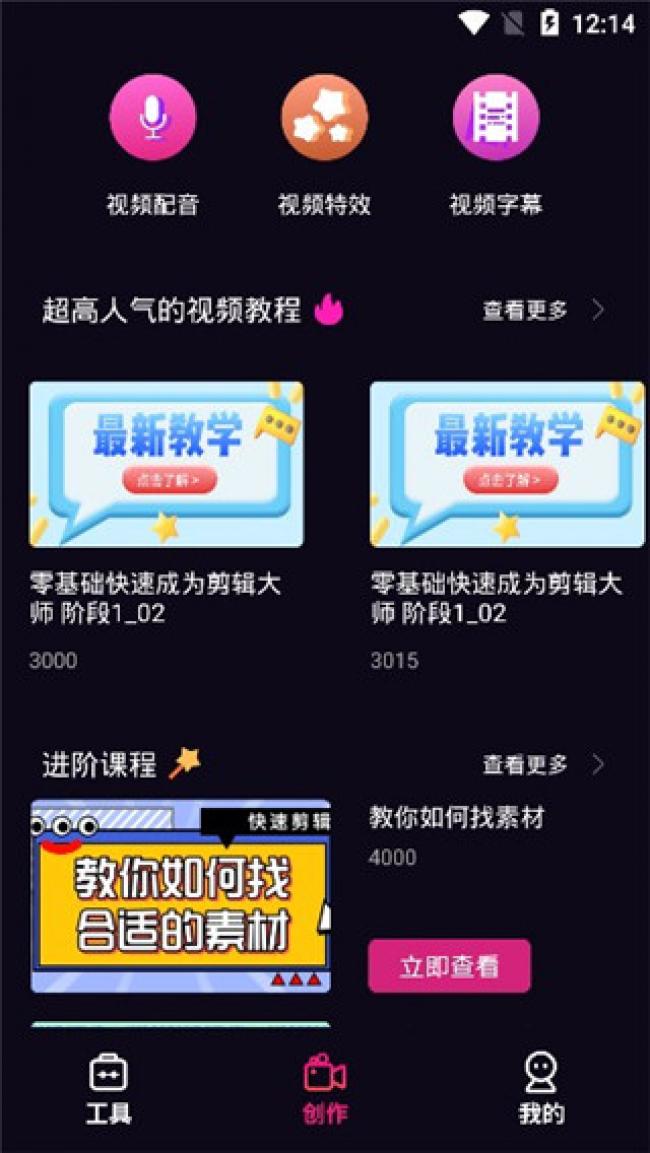Viewport: 650px width, 1153px height.
Task: Open the tutorial card with 3000 views
Action: 166,464
